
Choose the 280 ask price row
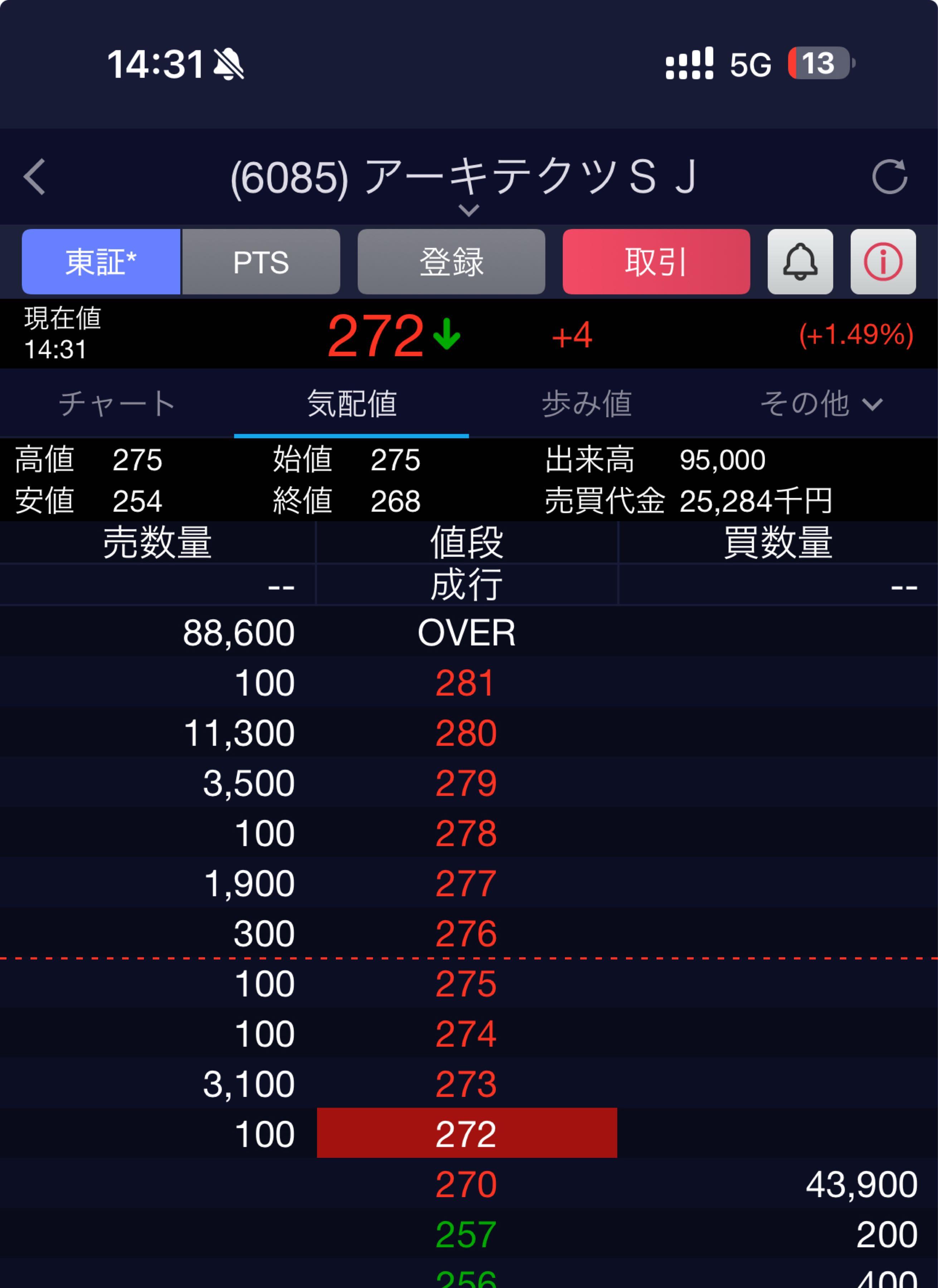tap(466, 733)
